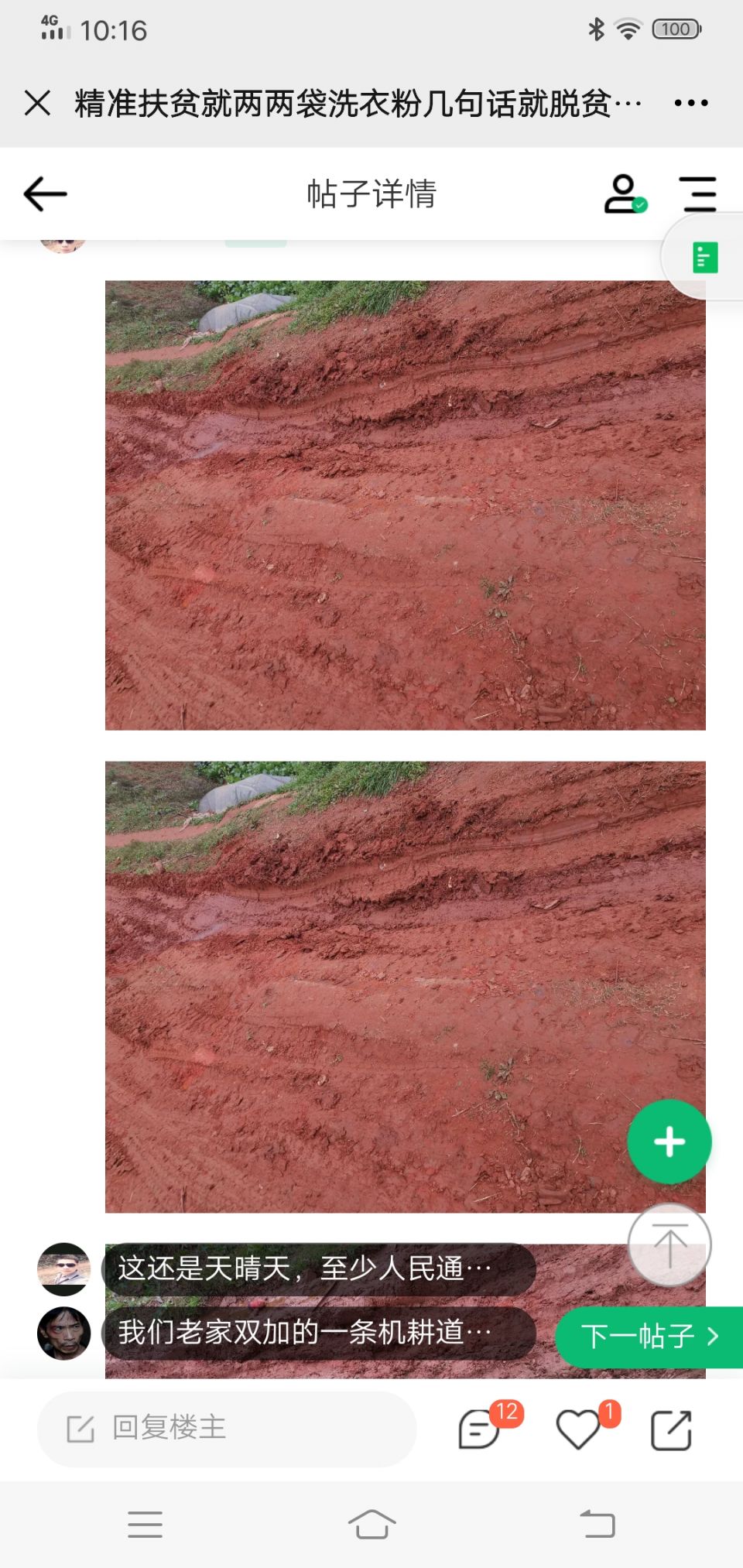The width and height of the screenshot is (743, 1568).
Task: Share this post
Action: coord(670,1429)
